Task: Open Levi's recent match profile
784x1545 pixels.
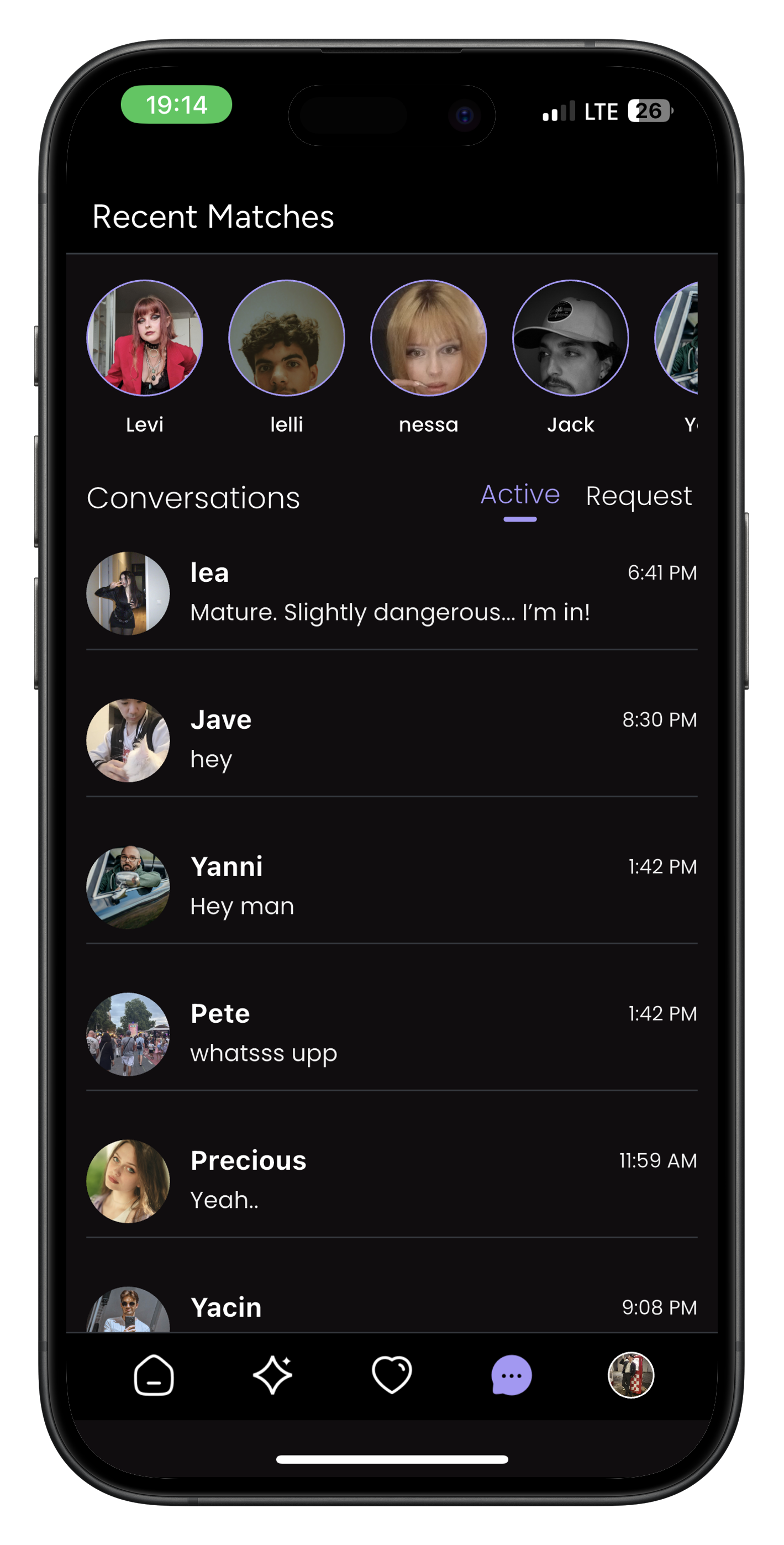Action: (x=145, y=338)
